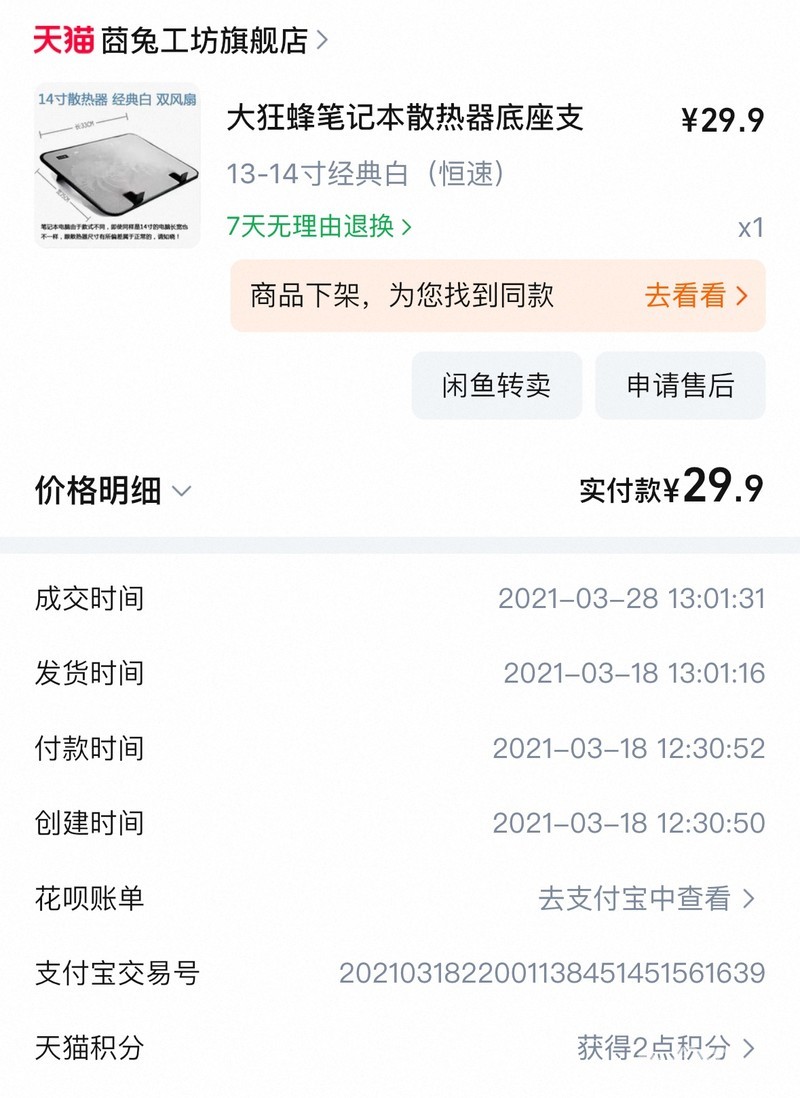Viewport: 800px width, 1098px height.
Task: View the 7天无理由退换 return policy
Action: tap(318, 226)
